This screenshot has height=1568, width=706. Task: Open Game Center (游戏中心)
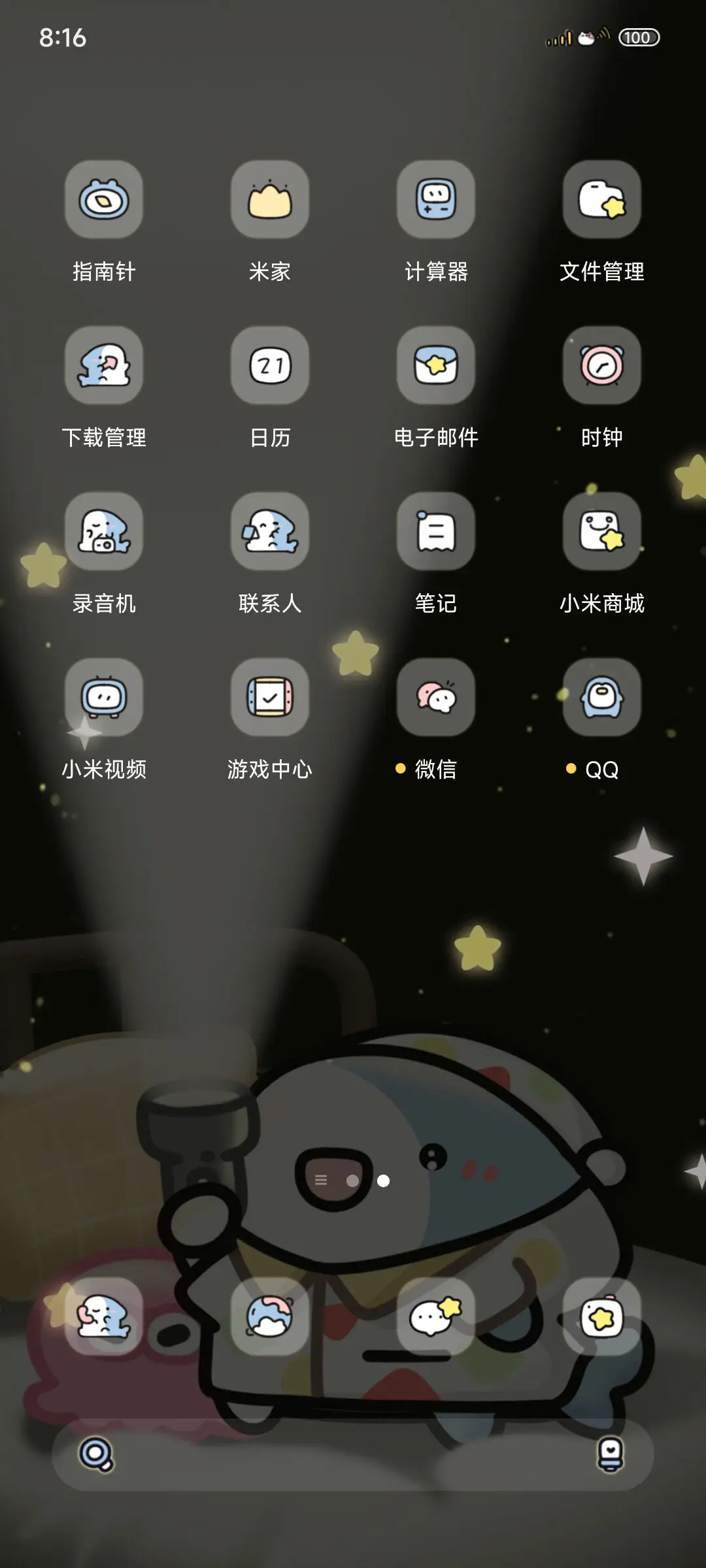270,698
